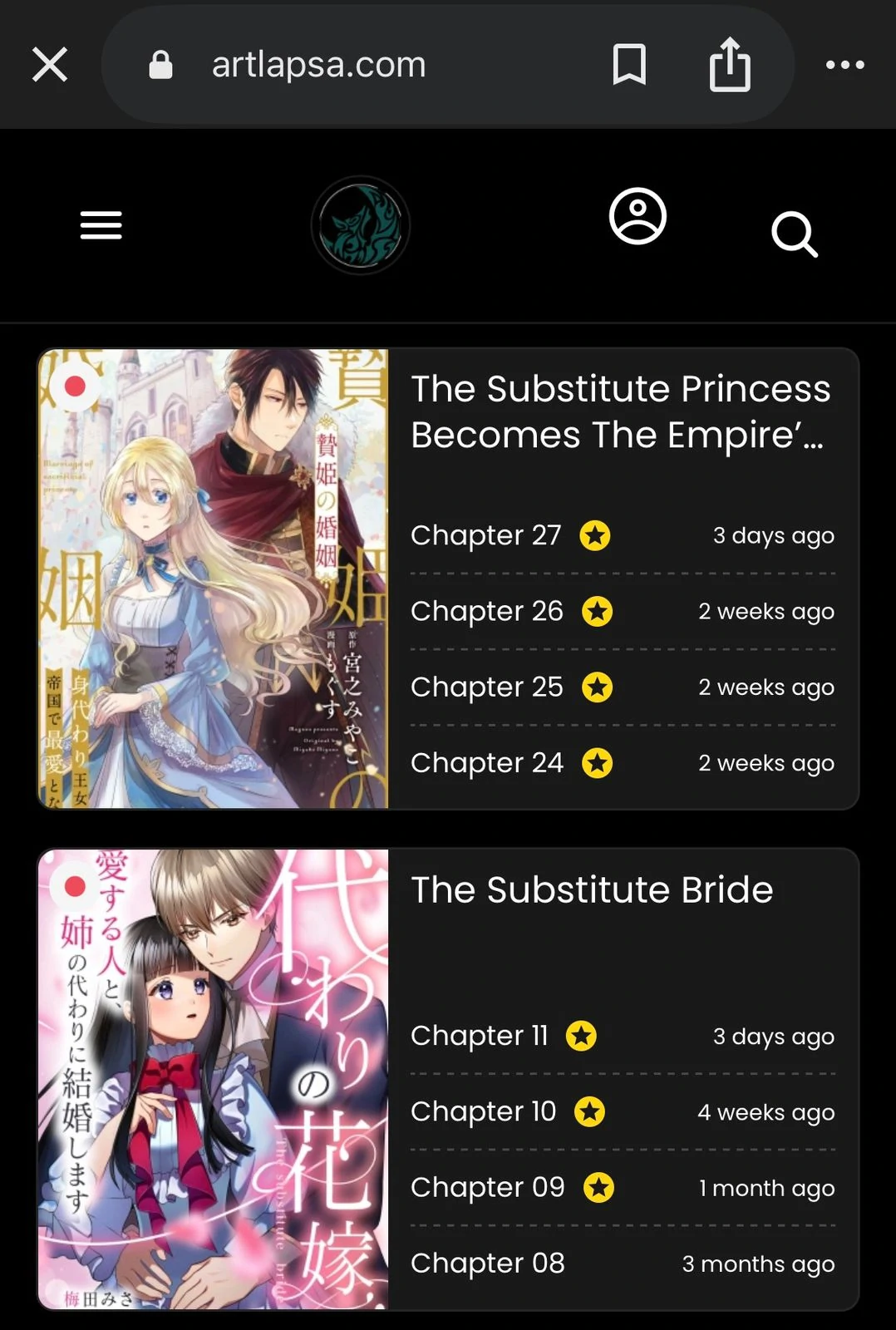Bookmark the artlapsa.com page
896x1330 pixels.
pyautogui.click(x=629, y=64)
